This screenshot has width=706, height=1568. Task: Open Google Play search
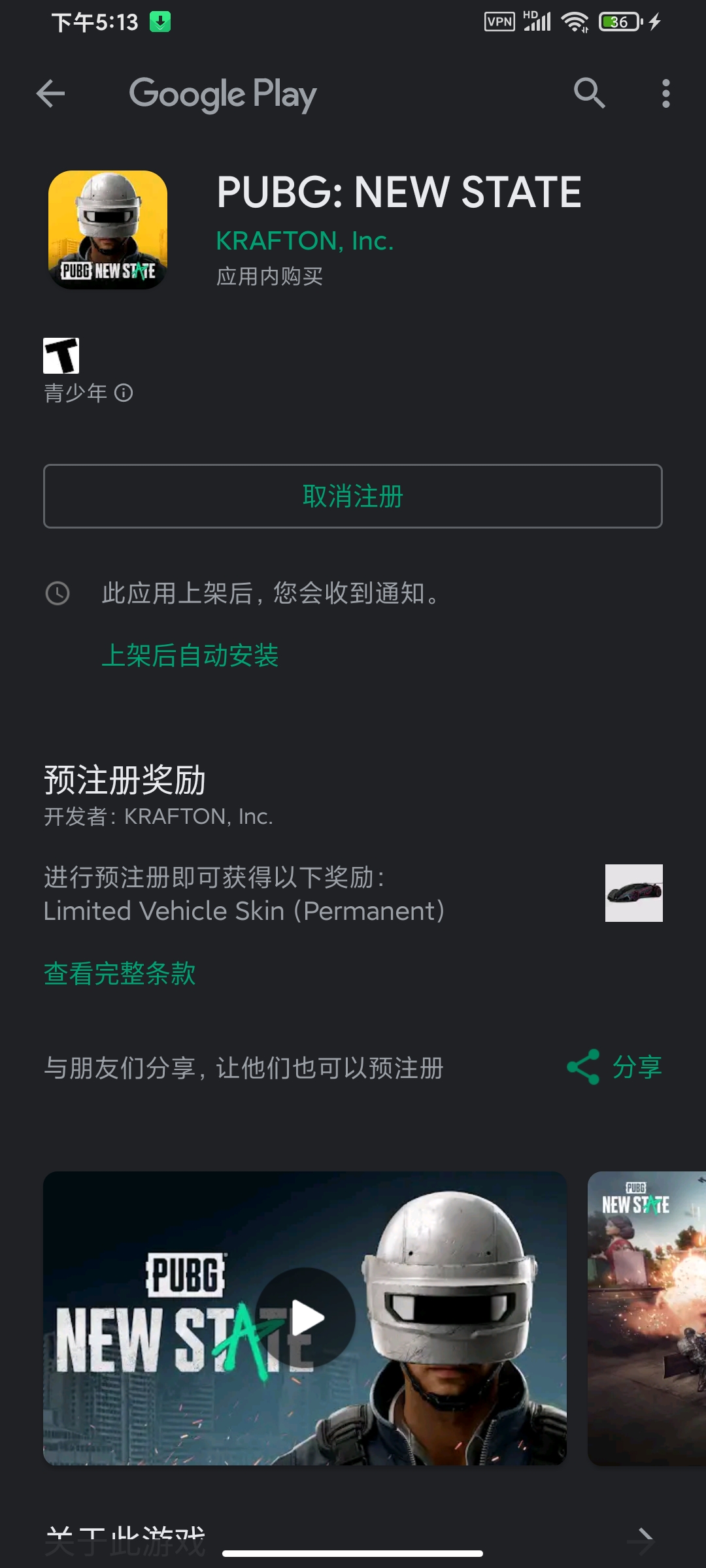point(589,93)
